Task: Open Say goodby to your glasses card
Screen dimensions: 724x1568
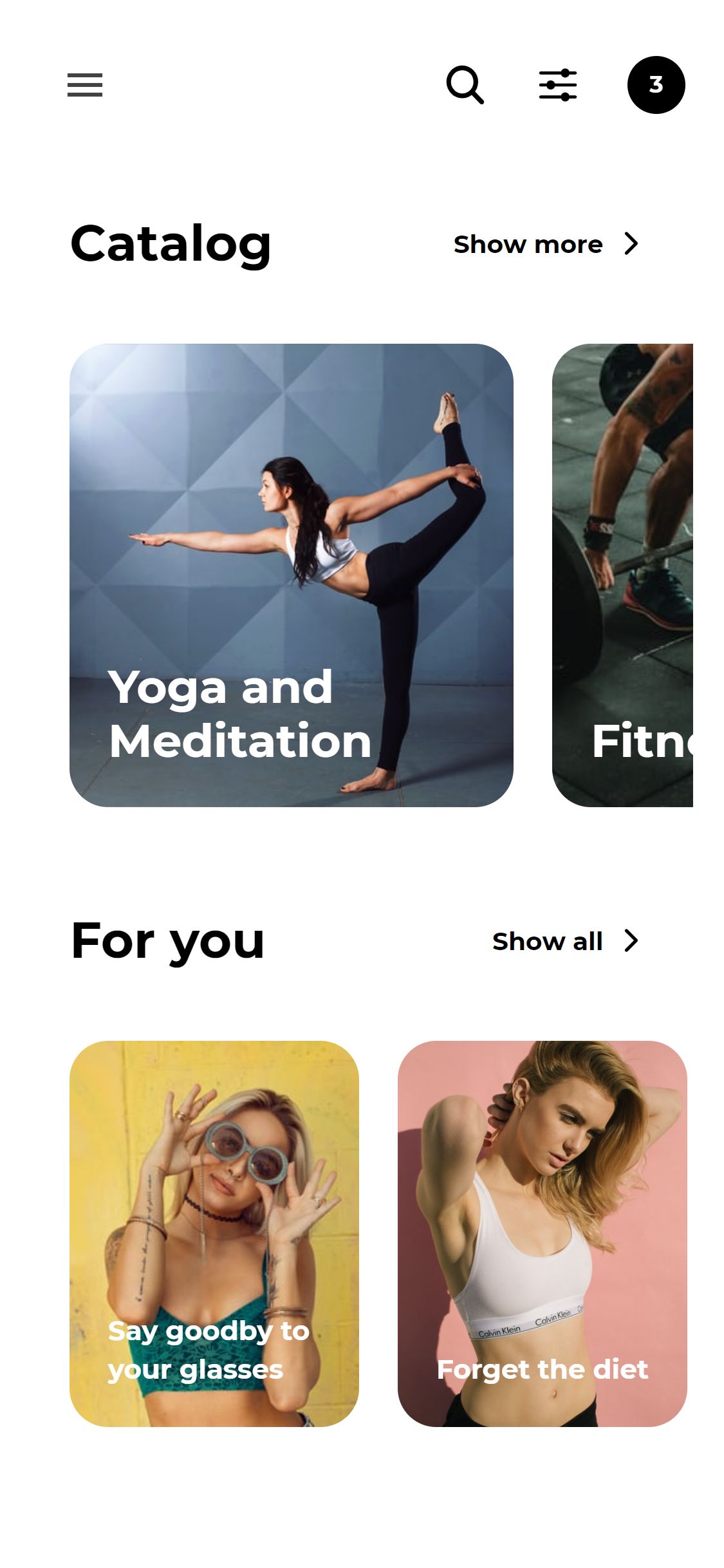Action: pos(214,1233)
